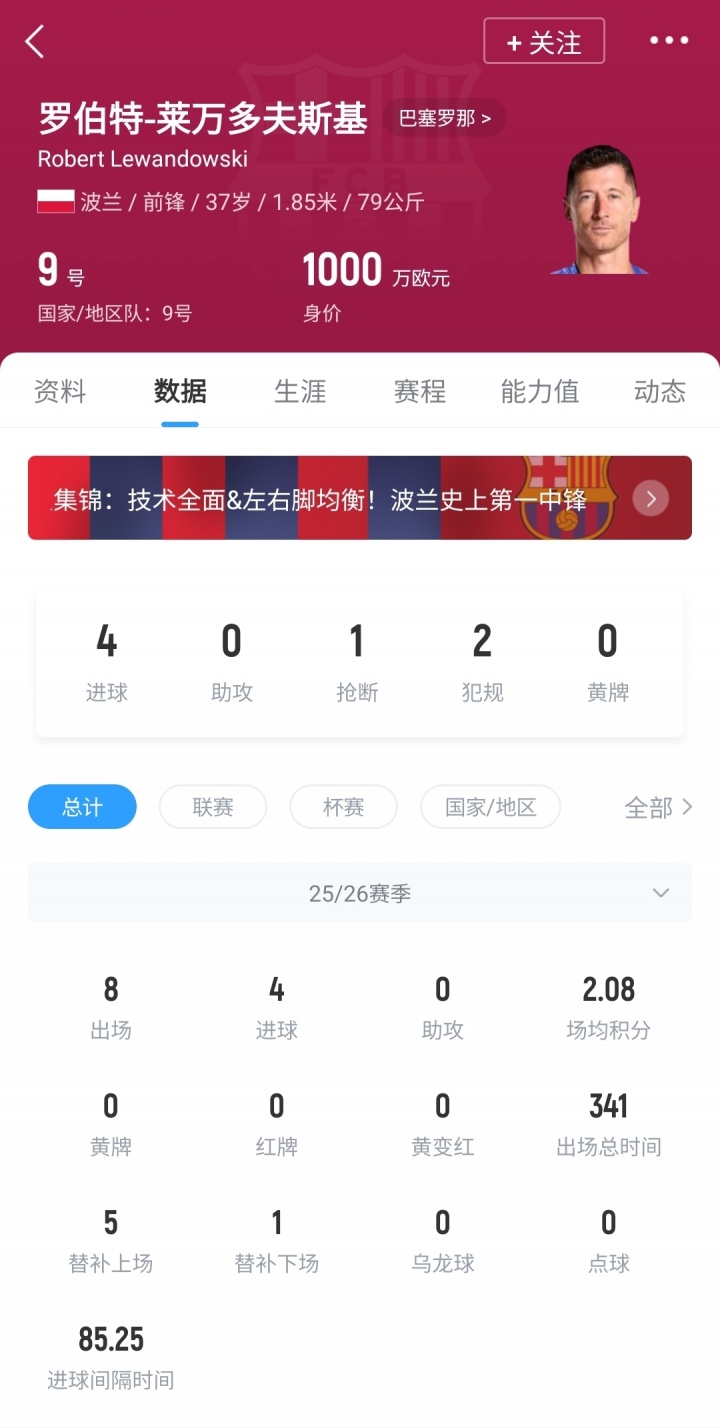Open 全部 to view all stats
This screenshot has width=720, height=1428.
pyautogui.click(x=658, y=807)
